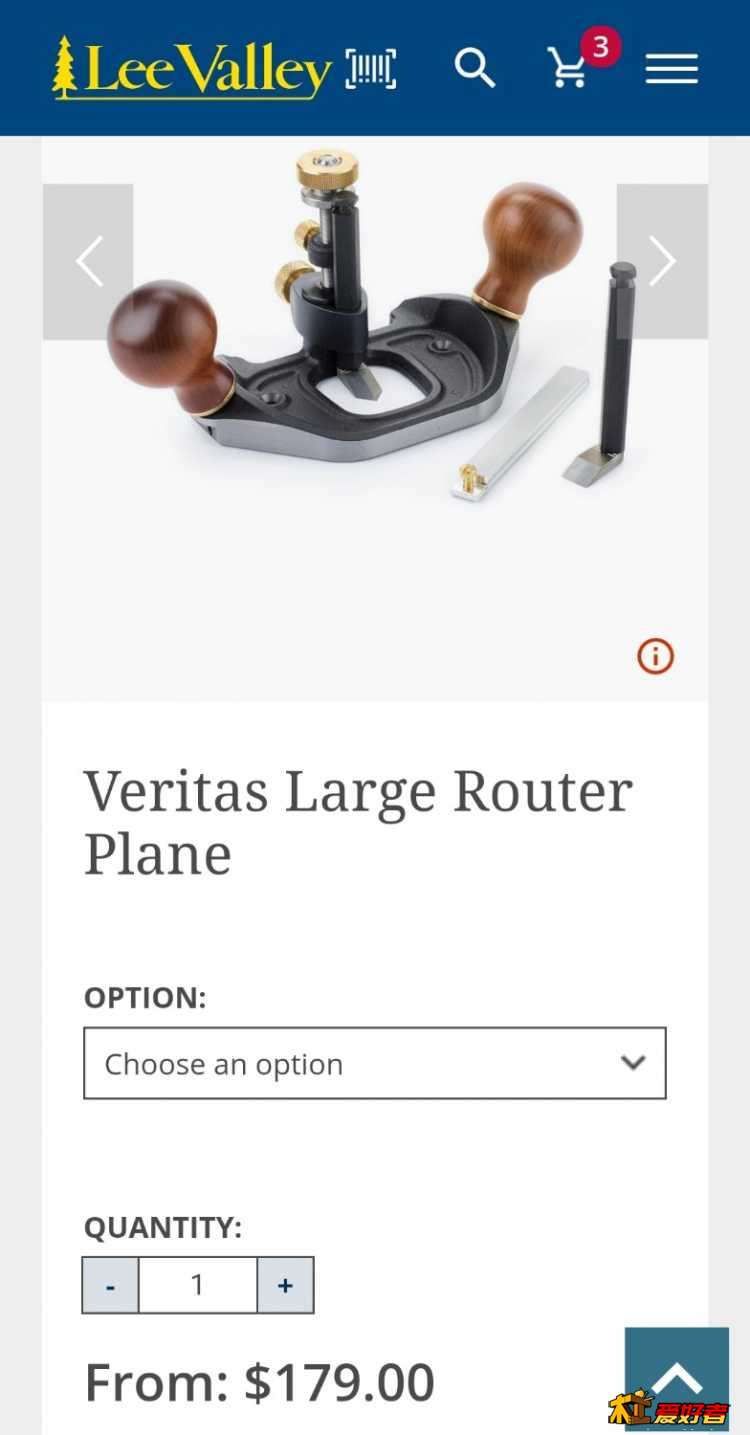
Task: Open the barcode scanner
Action: pyautogui.click(x=371, y=69)
